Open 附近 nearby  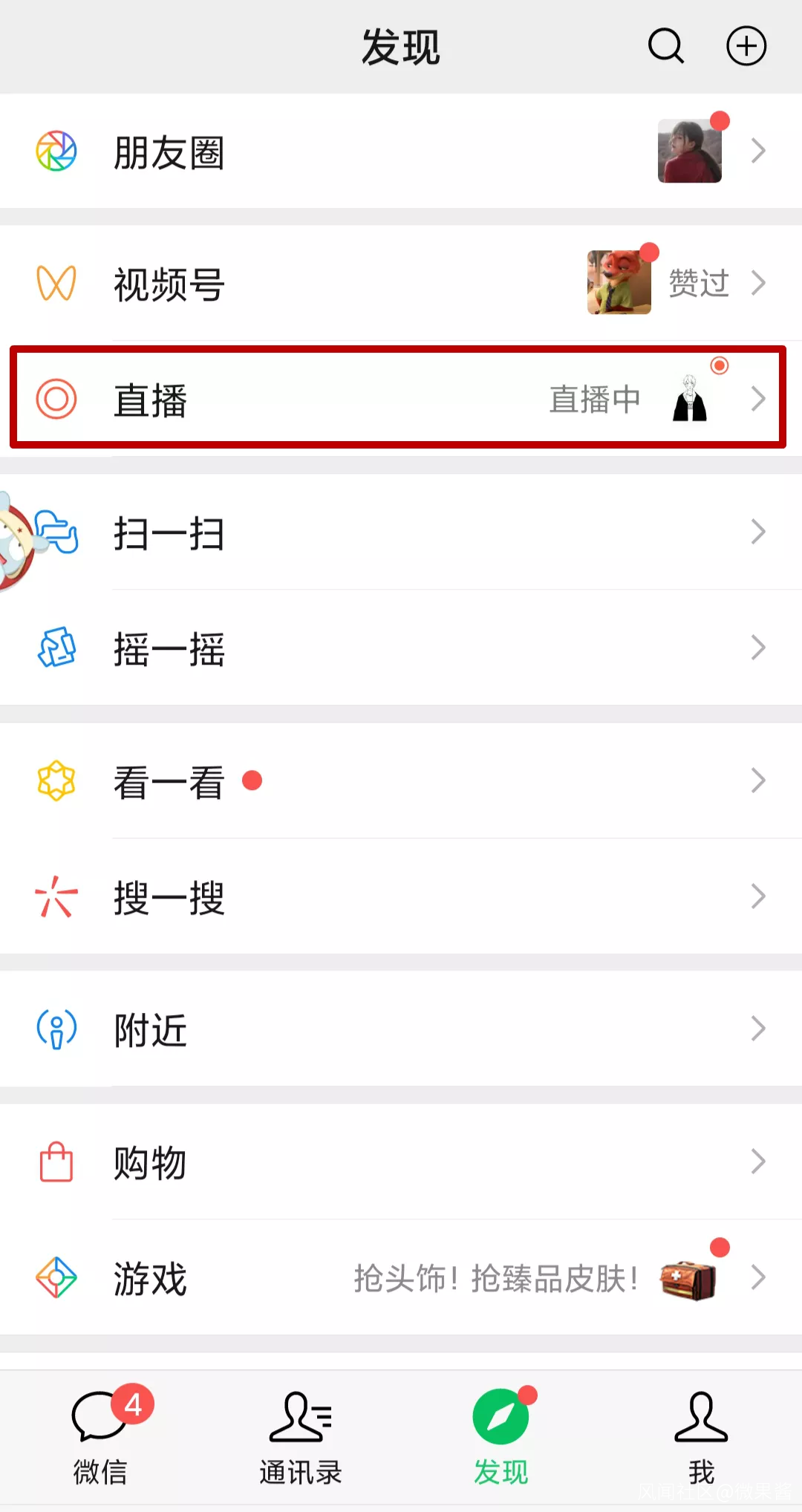click(x=401, y=1029)
